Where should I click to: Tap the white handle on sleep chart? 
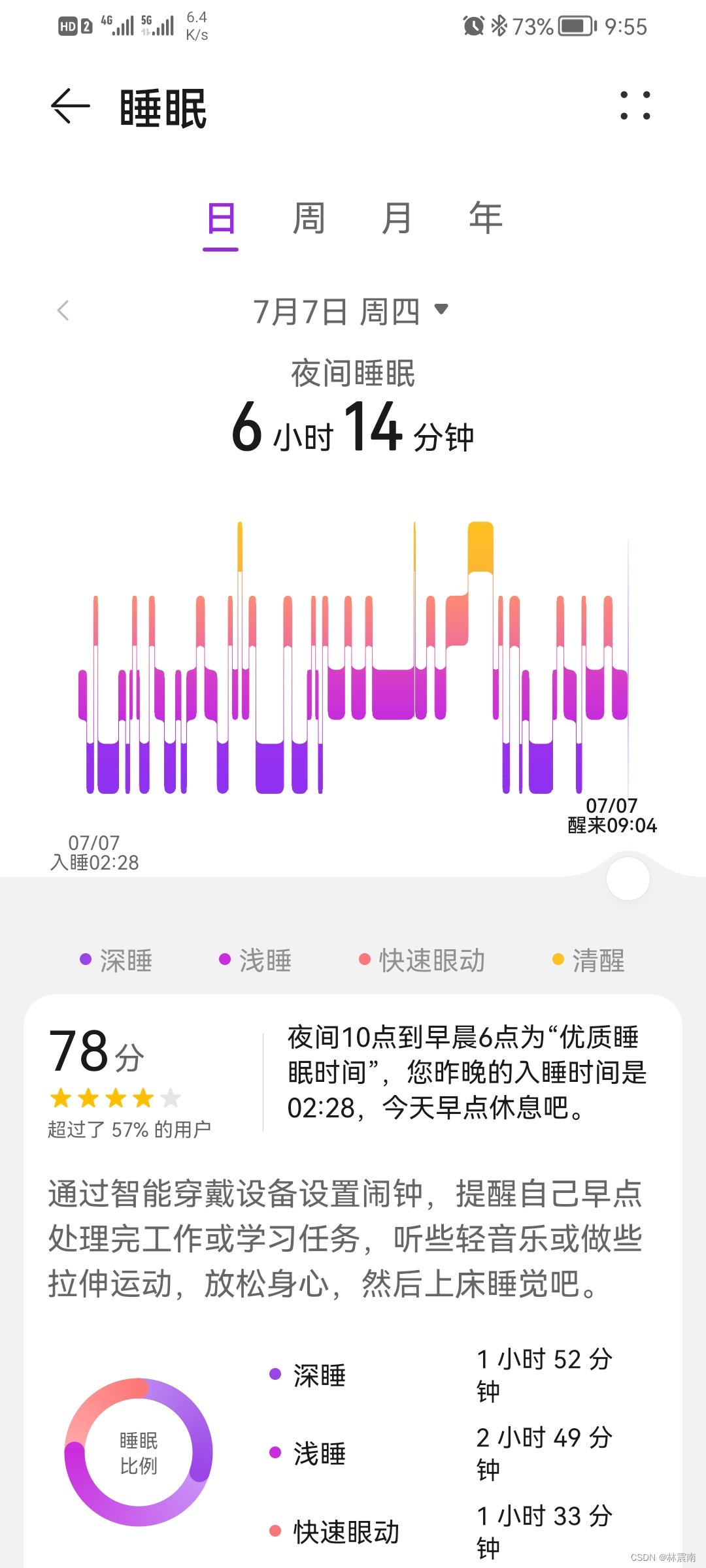coord(628,879)
